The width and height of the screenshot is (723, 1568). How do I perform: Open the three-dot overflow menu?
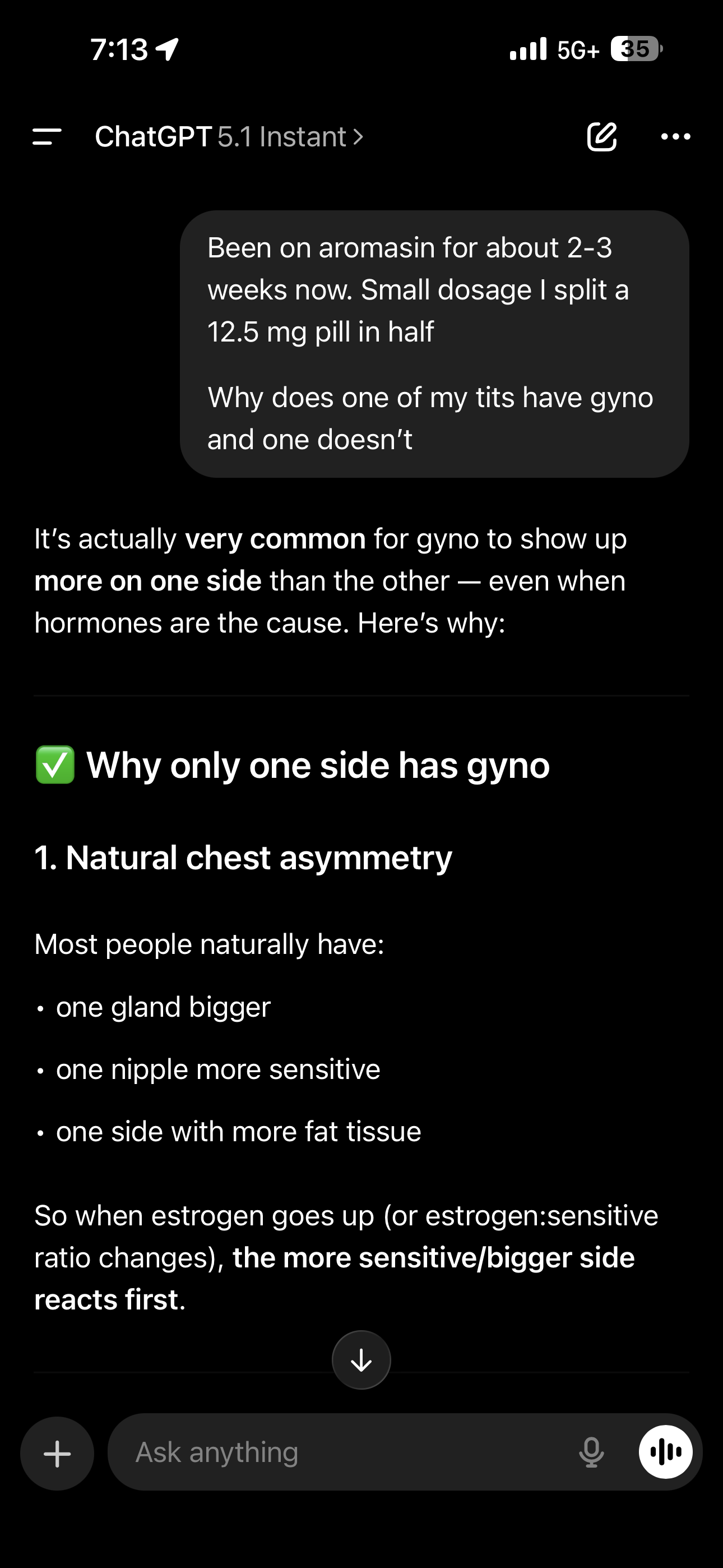click(675, 136)
